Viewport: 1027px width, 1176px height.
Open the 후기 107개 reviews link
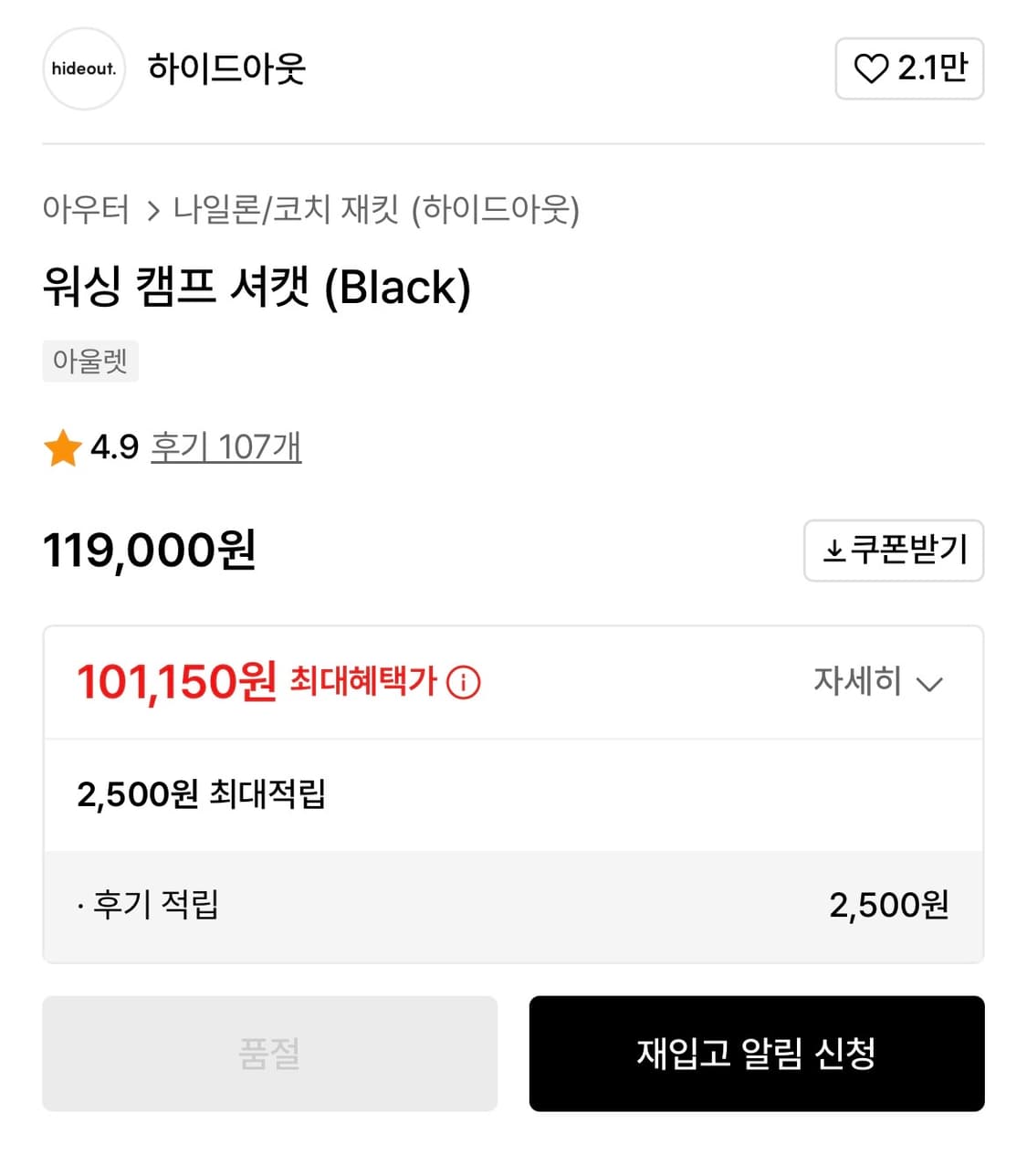tap(226, 446)
